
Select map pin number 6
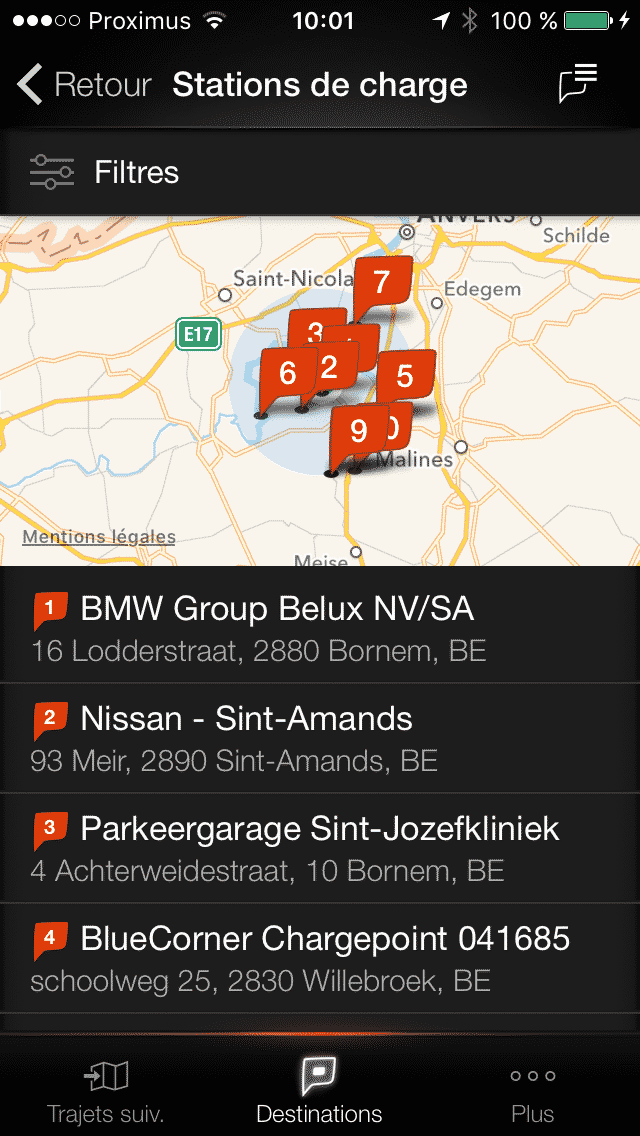click(286, 374)
